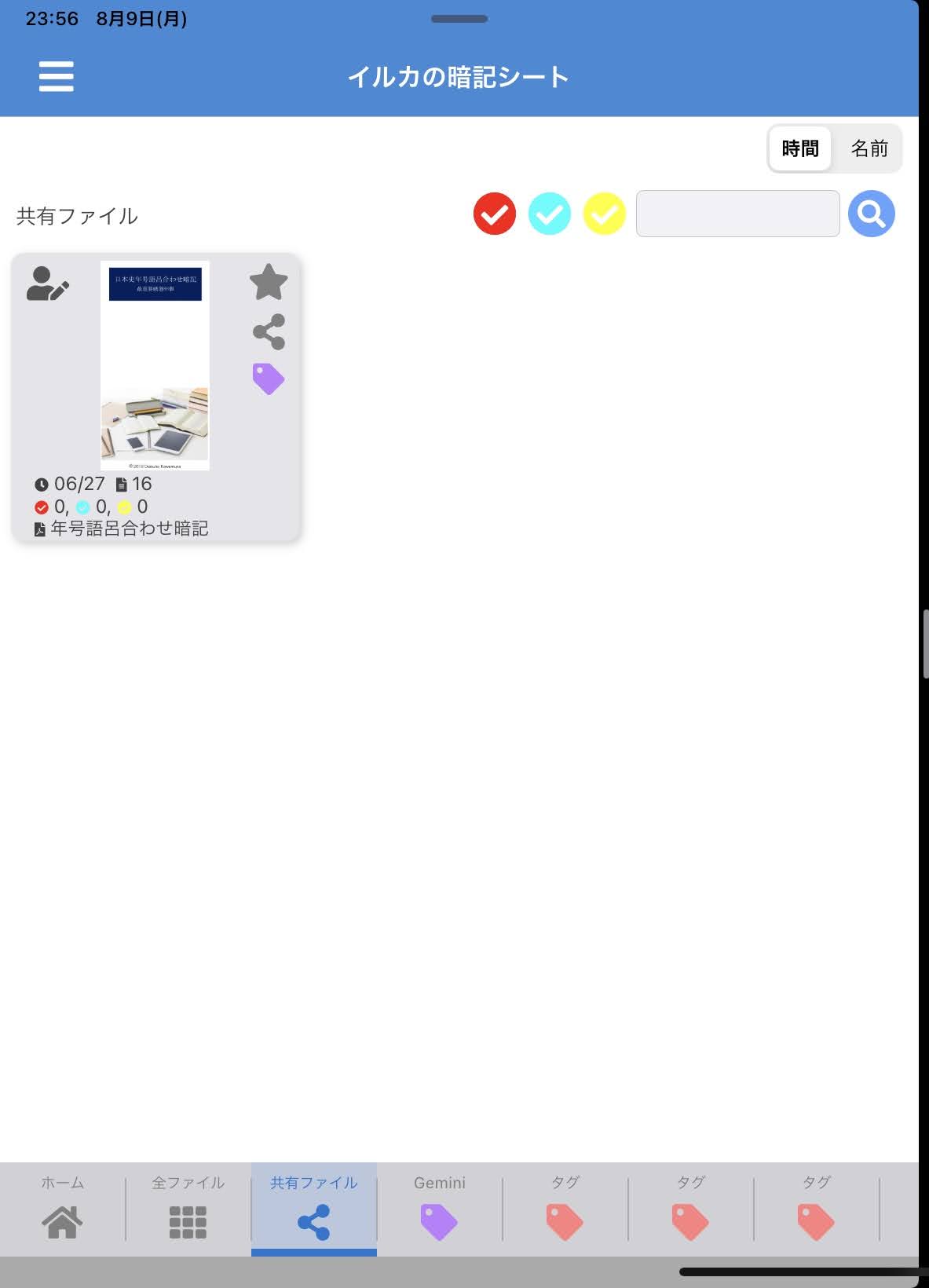Image resolution: width=929 pixels, height=1288 pixels.
Task: Tap the magnifier search button
Action: click(x=872, y=214)
